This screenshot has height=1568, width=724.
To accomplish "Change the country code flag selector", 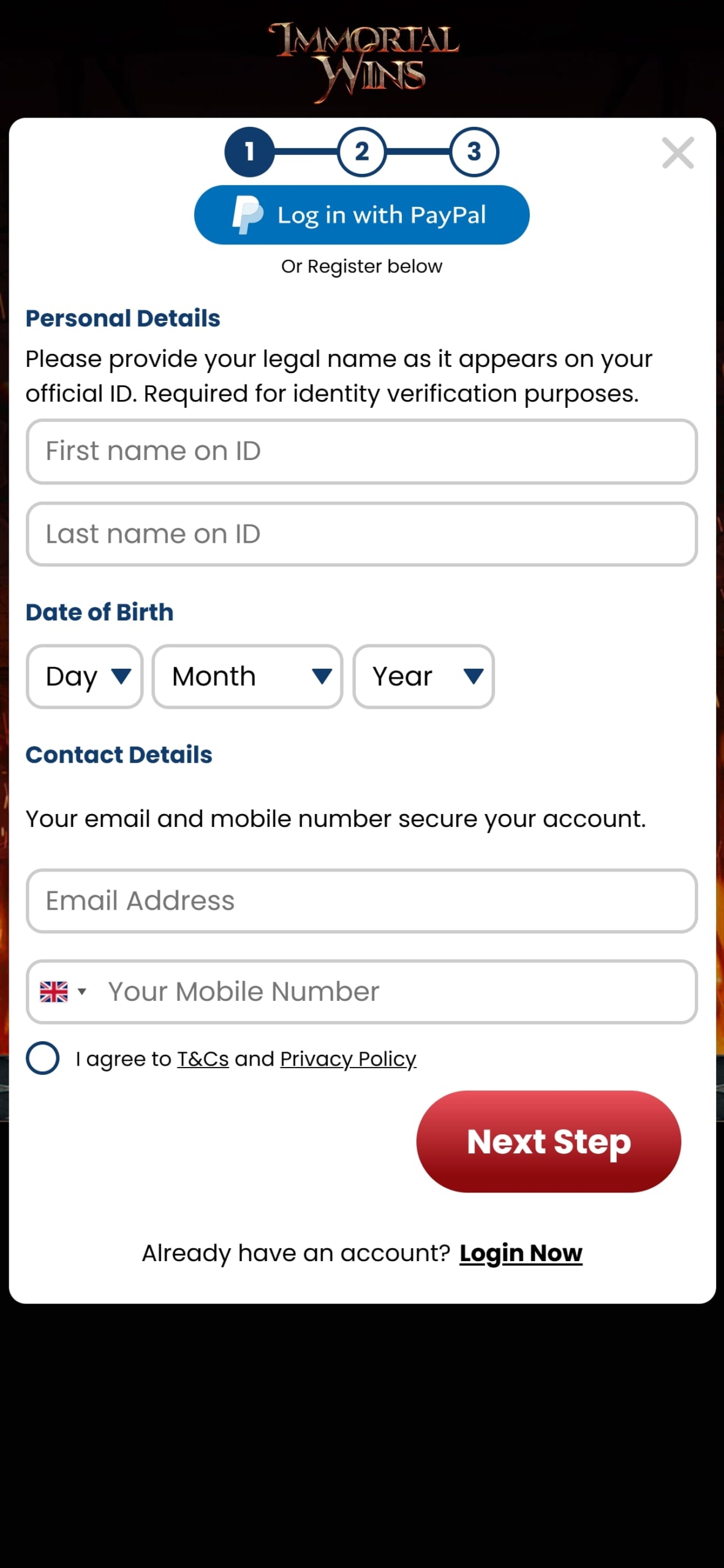I will [x=62, y=992].
